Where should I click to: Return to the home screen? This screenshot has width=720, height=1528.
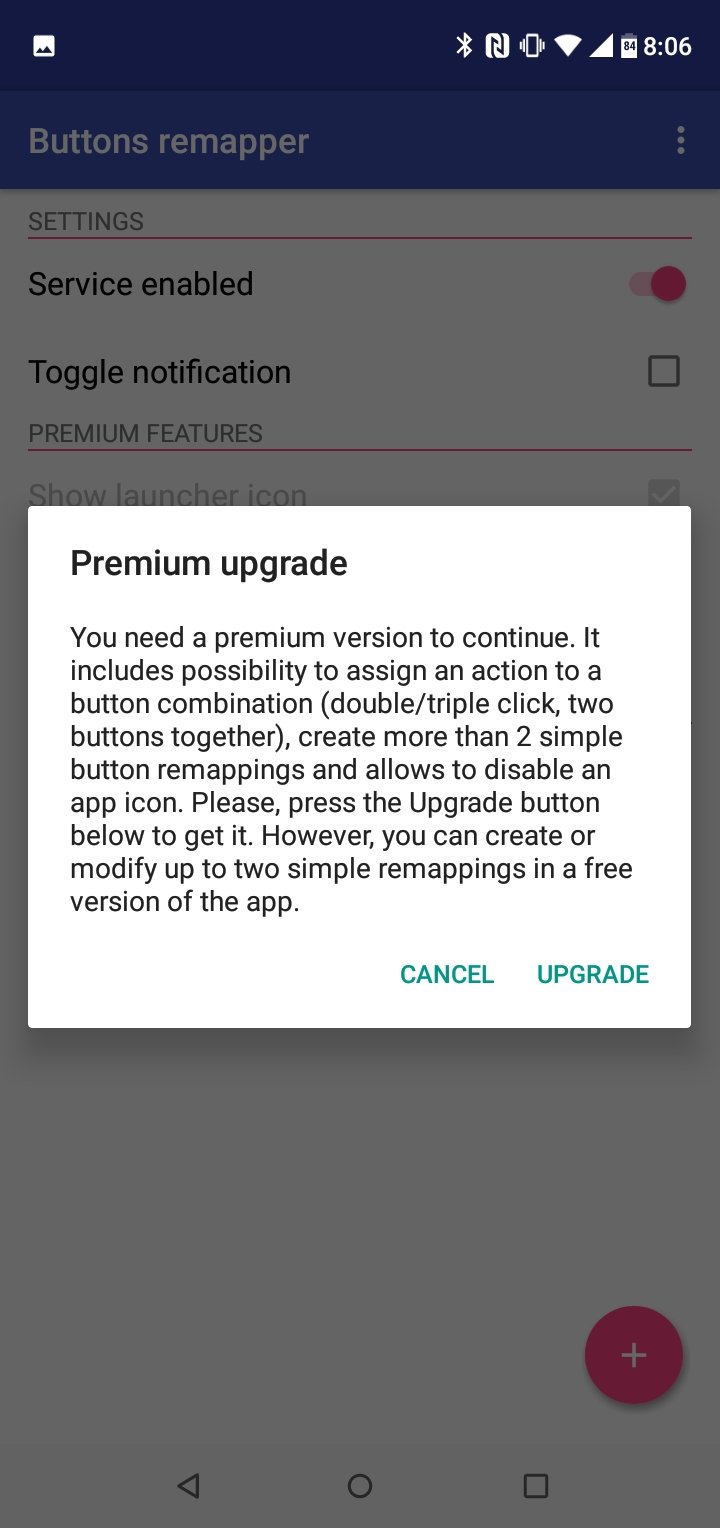click(x=360, y=1485)
